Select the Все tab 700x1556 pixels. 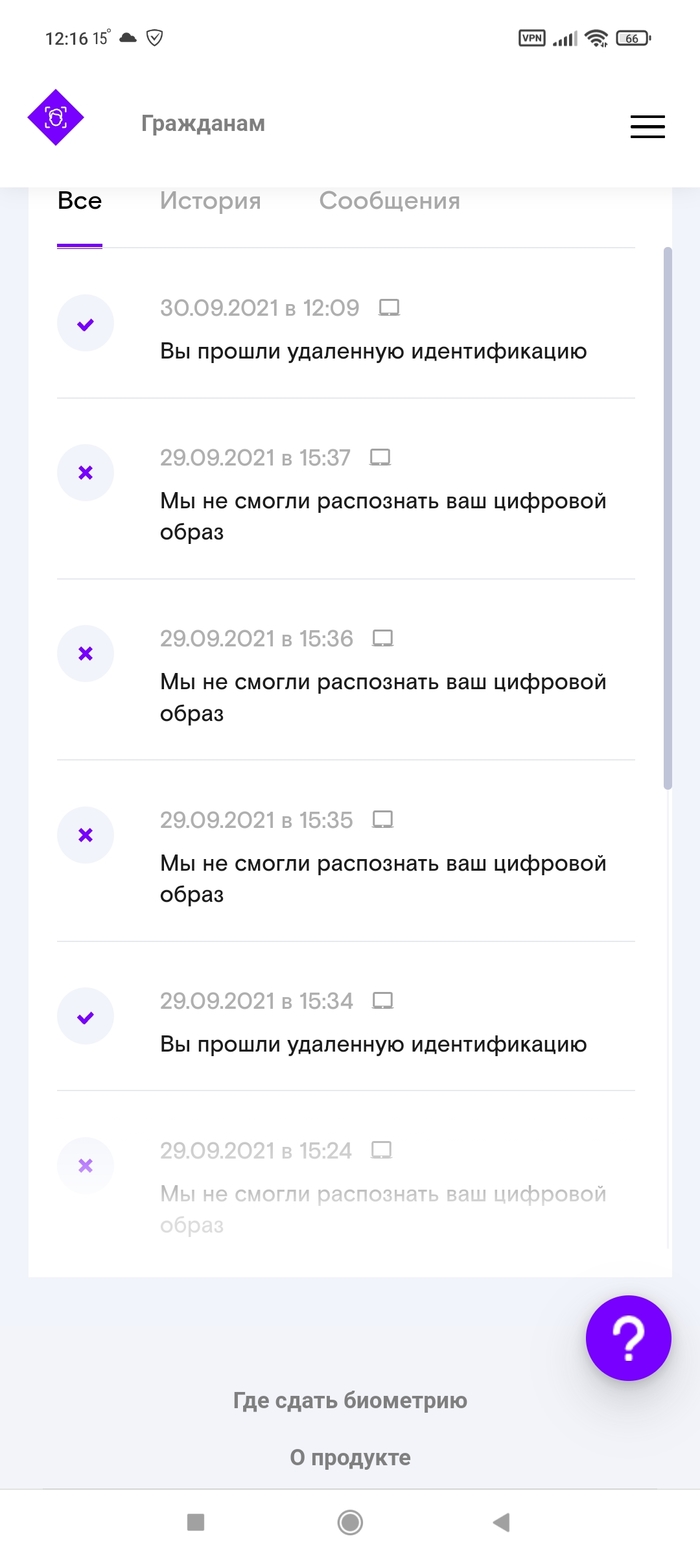[80, 201]
